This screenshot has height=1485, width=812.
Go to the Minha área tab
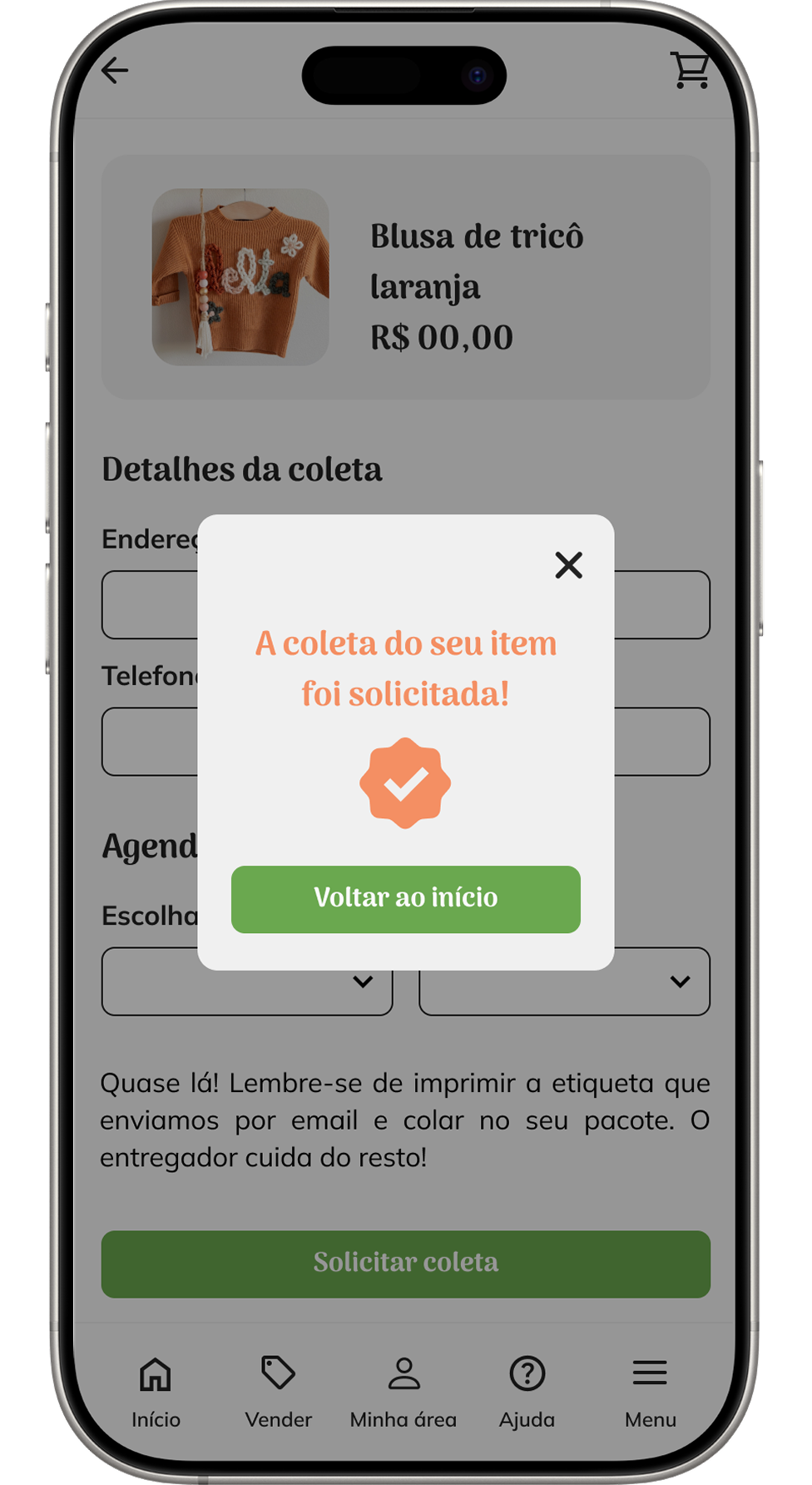(x=404, y=1390)
